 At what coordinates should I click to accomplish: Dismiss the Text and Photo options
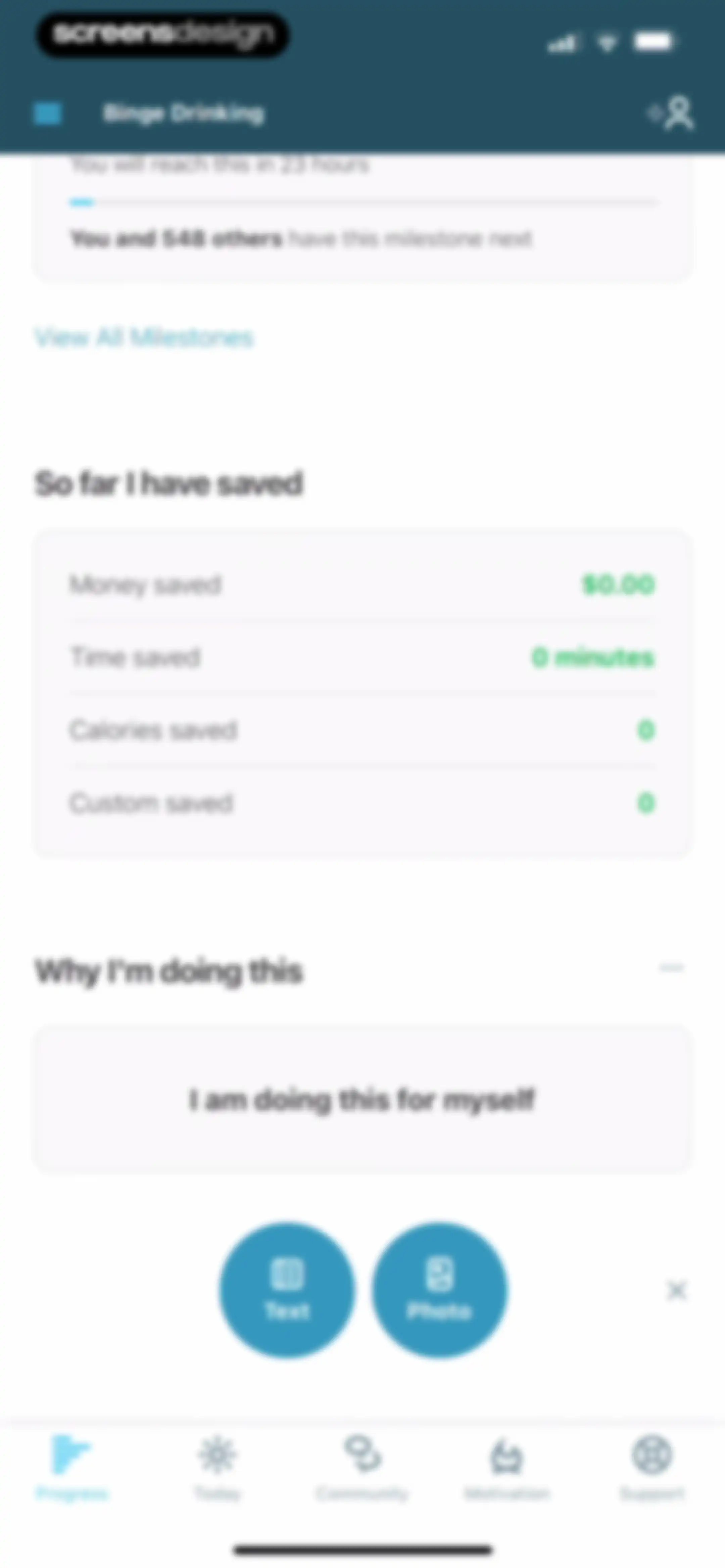tap(676, 1290)
